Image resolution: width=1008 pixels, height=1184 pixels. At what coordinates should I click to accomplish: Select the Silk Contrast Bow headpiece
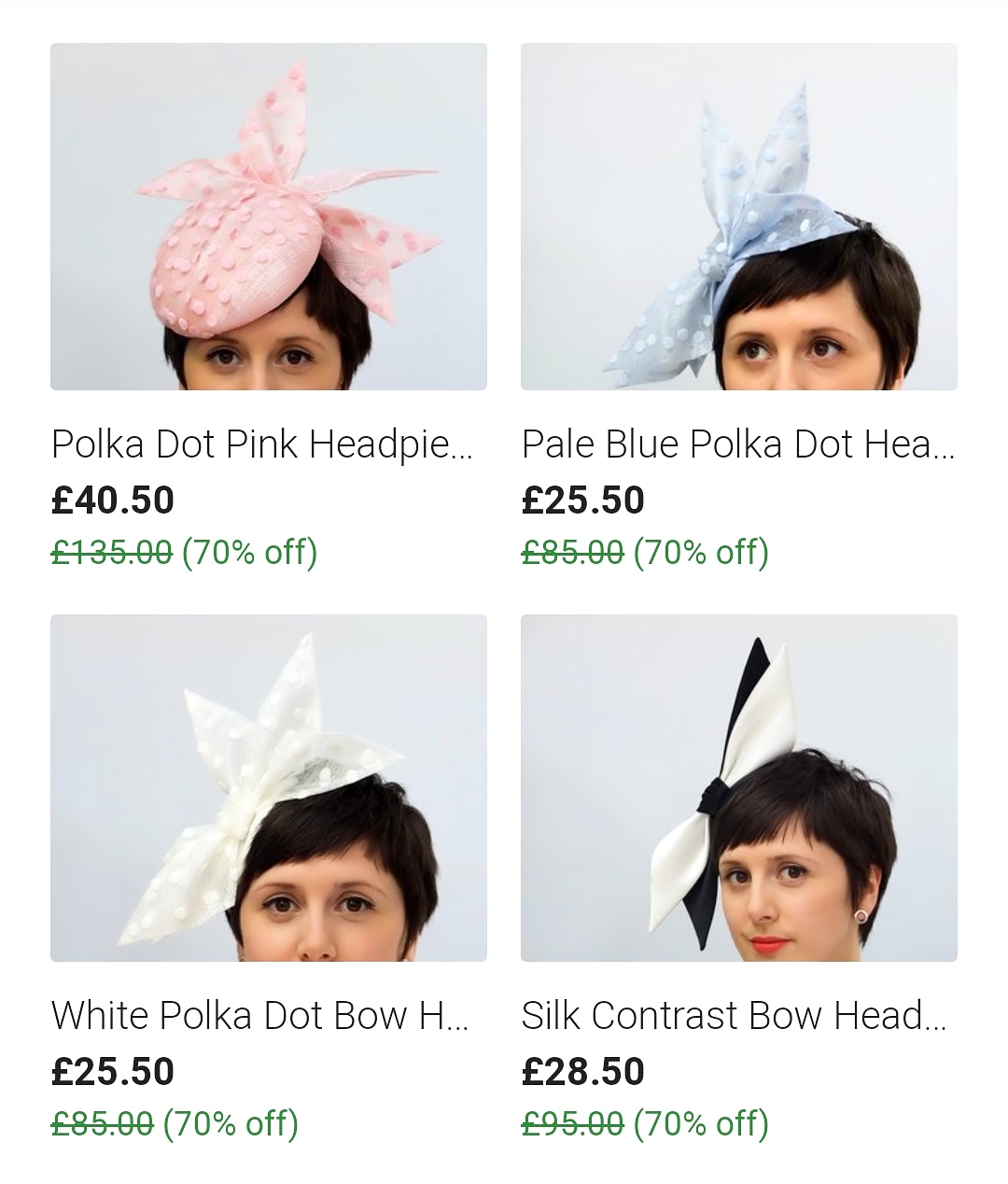point(738,787)
